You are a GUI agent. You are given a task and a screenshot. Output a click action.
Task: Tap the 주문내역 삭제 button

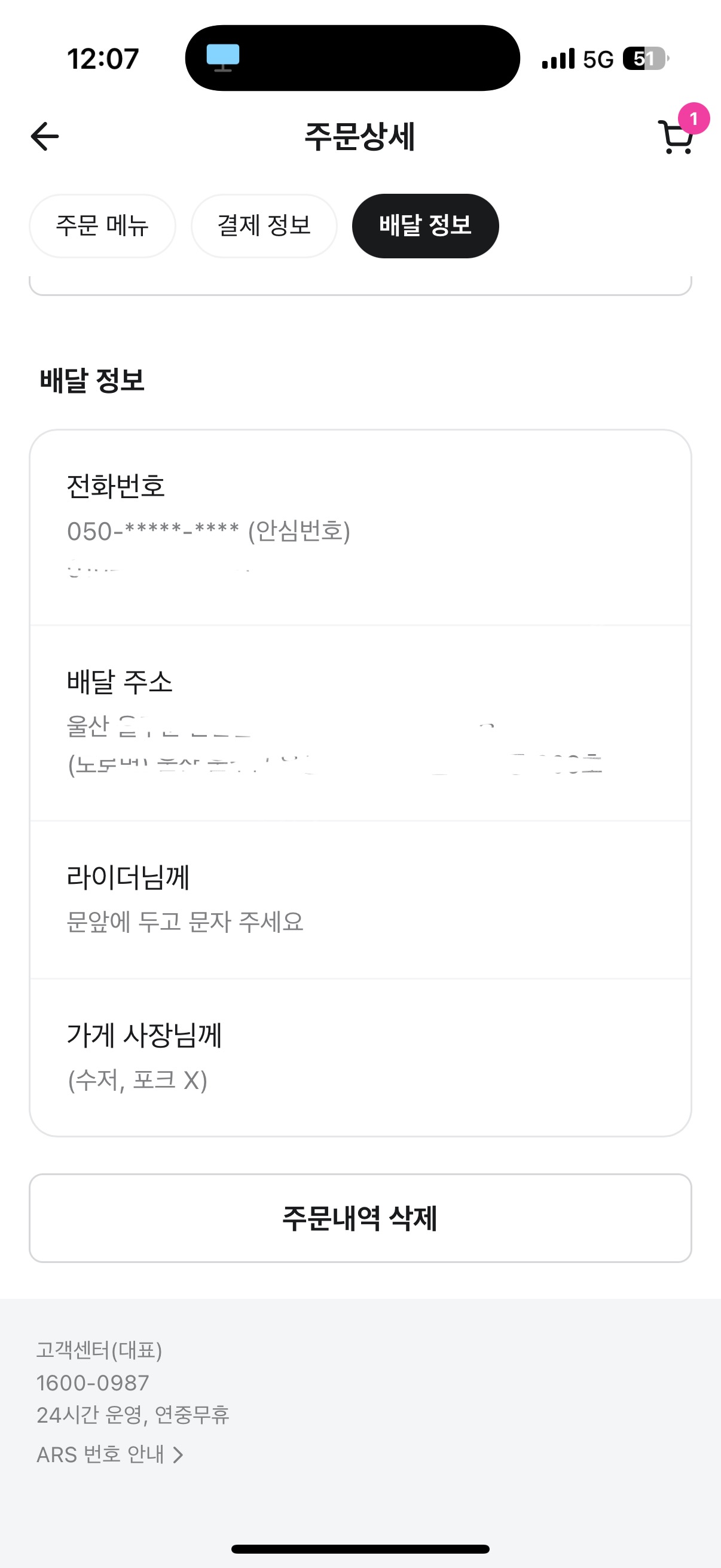pyautogui.click(x=360, y=1218)
